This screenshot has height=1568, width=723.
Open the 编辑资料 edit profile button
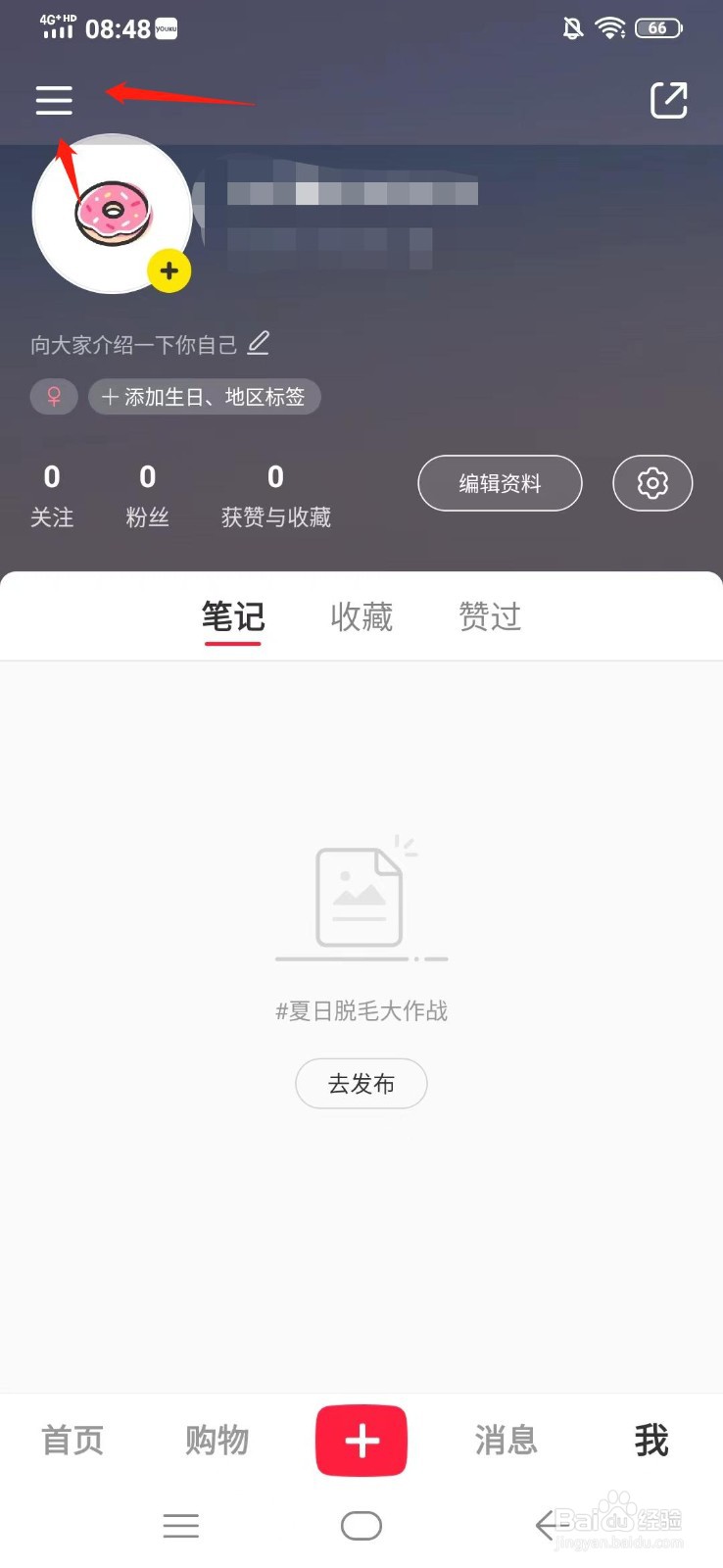[500, 483]
